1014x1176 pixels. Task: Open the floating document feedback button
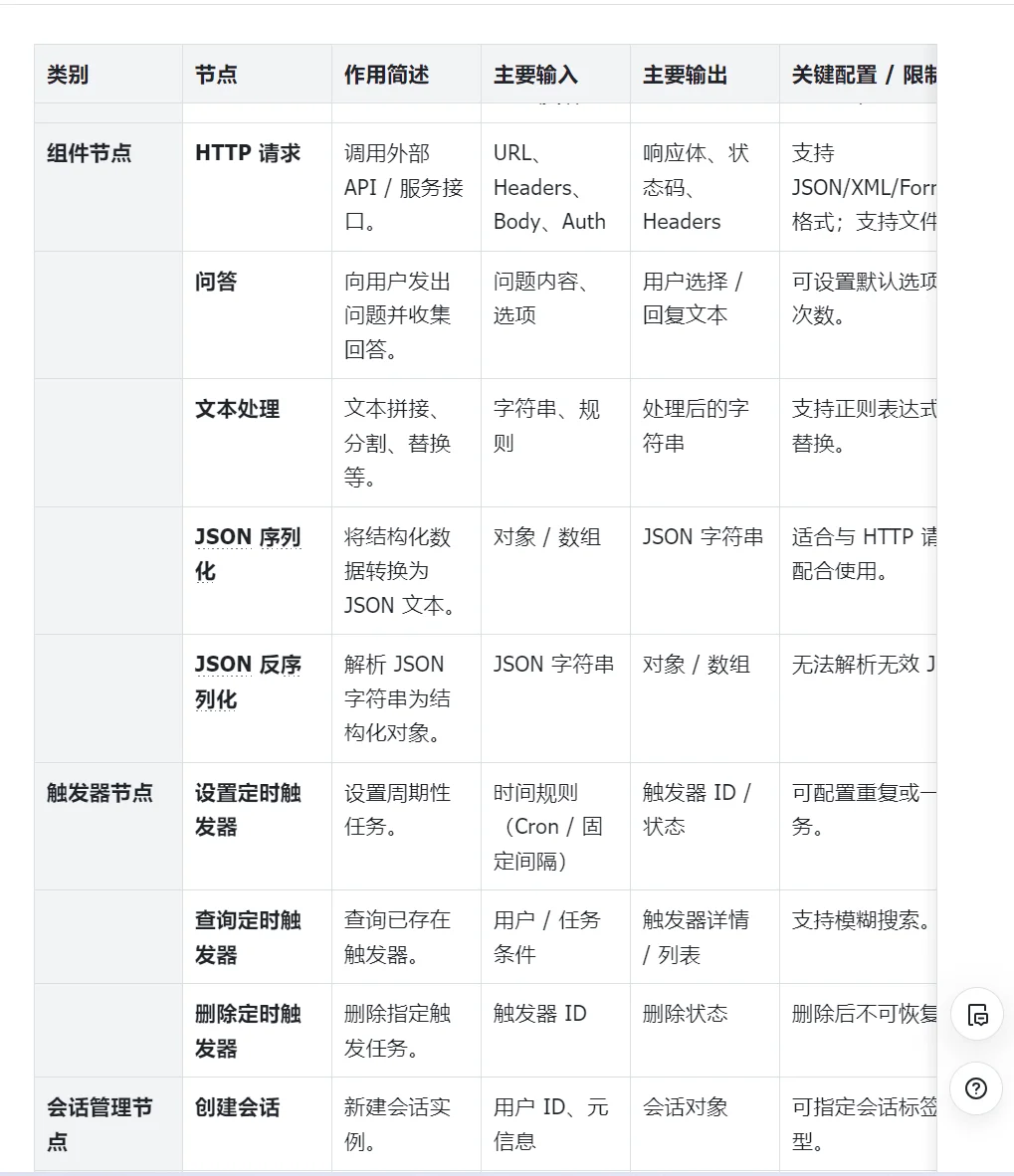pos(976,1015)
